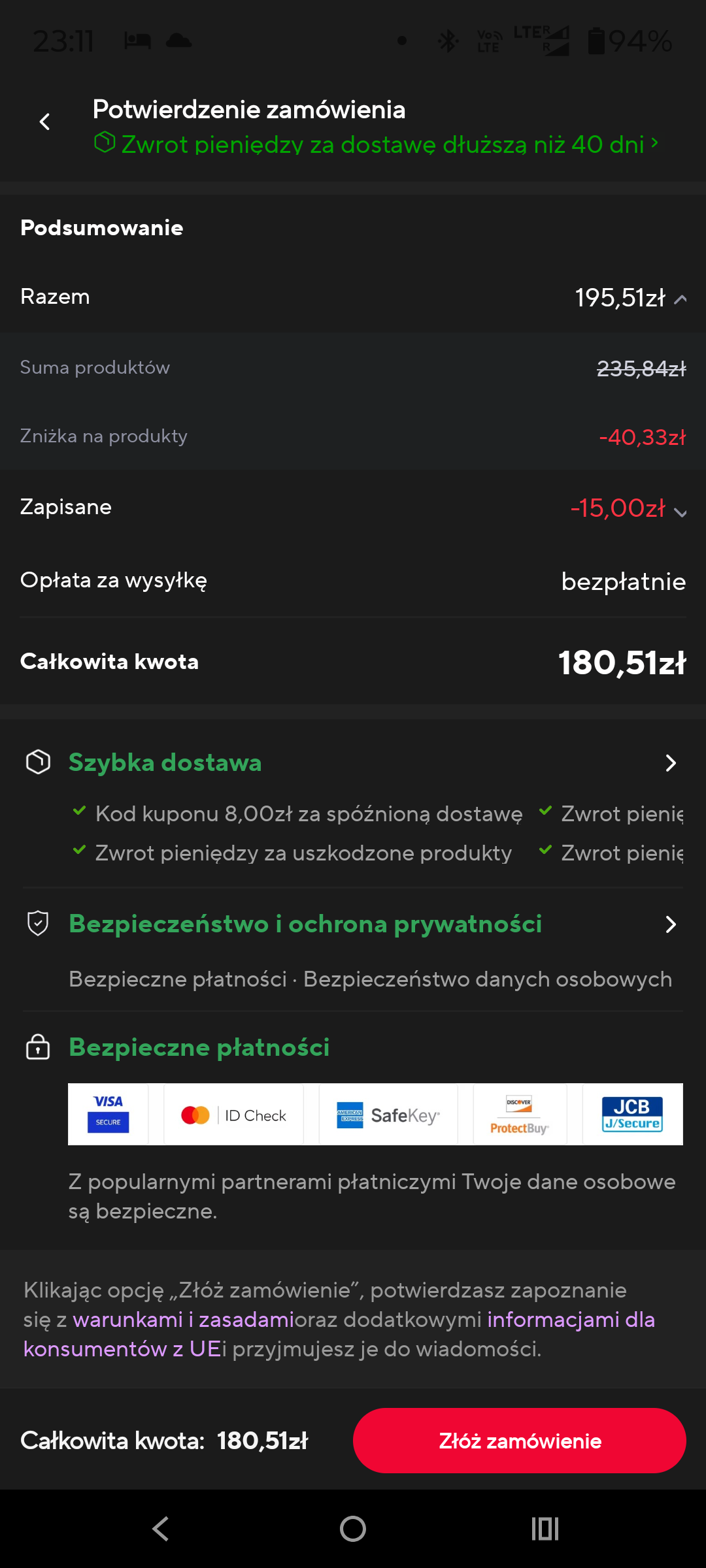Open system recent apps
Viewport: 706px width, 1568px height.
pyautogui.click(x=545, y=1529)
